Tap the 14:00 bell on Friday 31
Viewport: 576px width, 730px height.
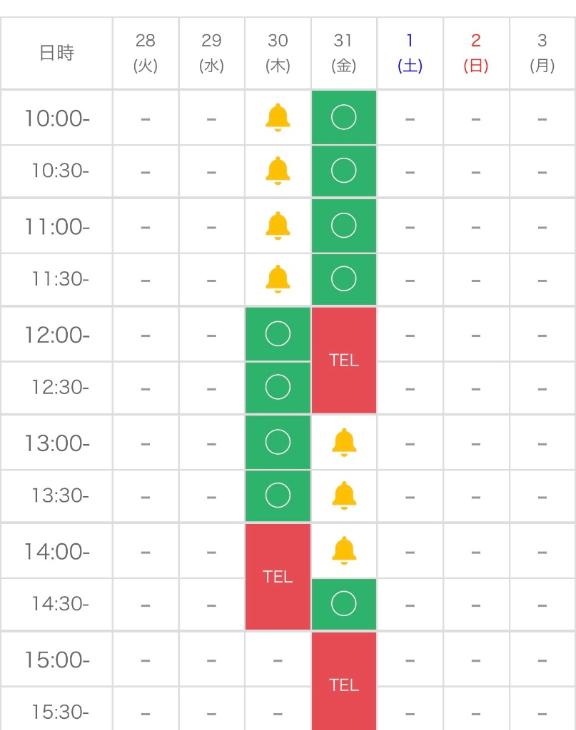344,550
